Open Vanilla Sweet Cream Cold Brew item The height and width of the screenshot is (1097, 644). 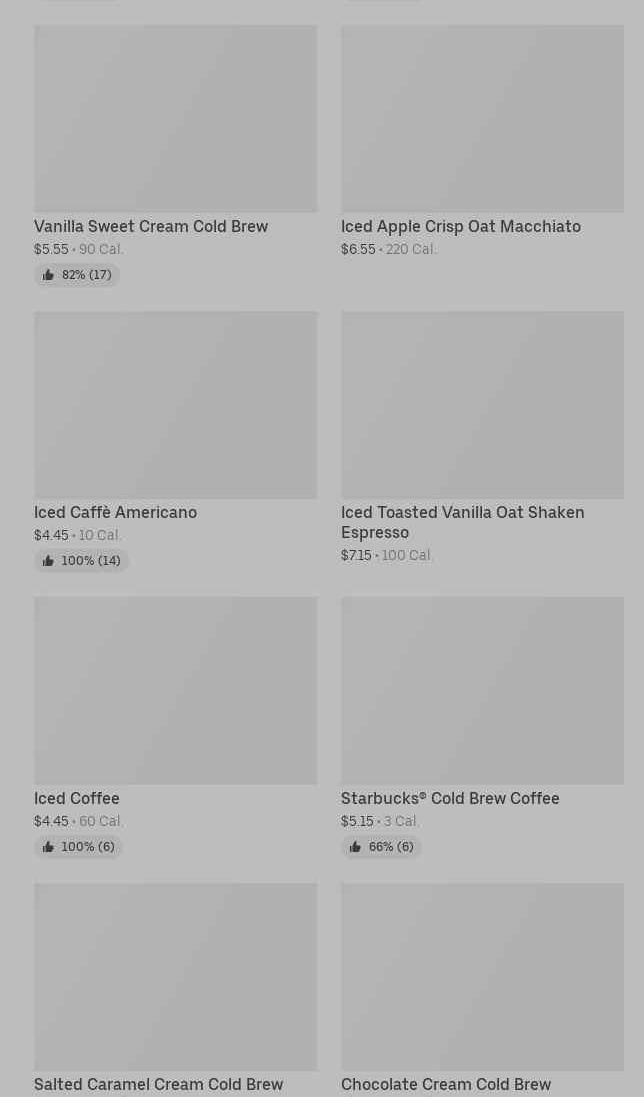[x=176, y=155]
